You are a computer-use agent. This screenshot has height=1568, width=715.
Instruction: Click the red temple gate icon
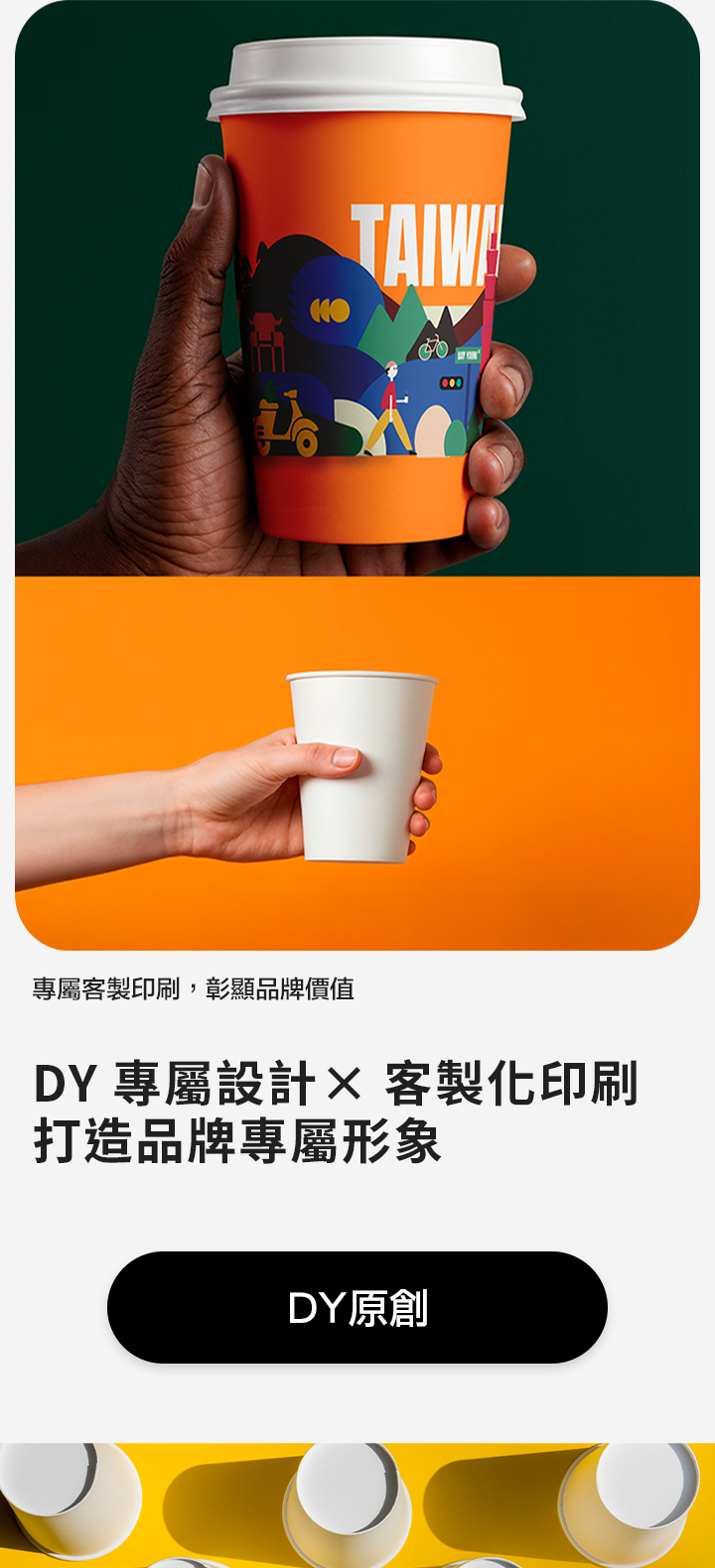click(268, 336)
